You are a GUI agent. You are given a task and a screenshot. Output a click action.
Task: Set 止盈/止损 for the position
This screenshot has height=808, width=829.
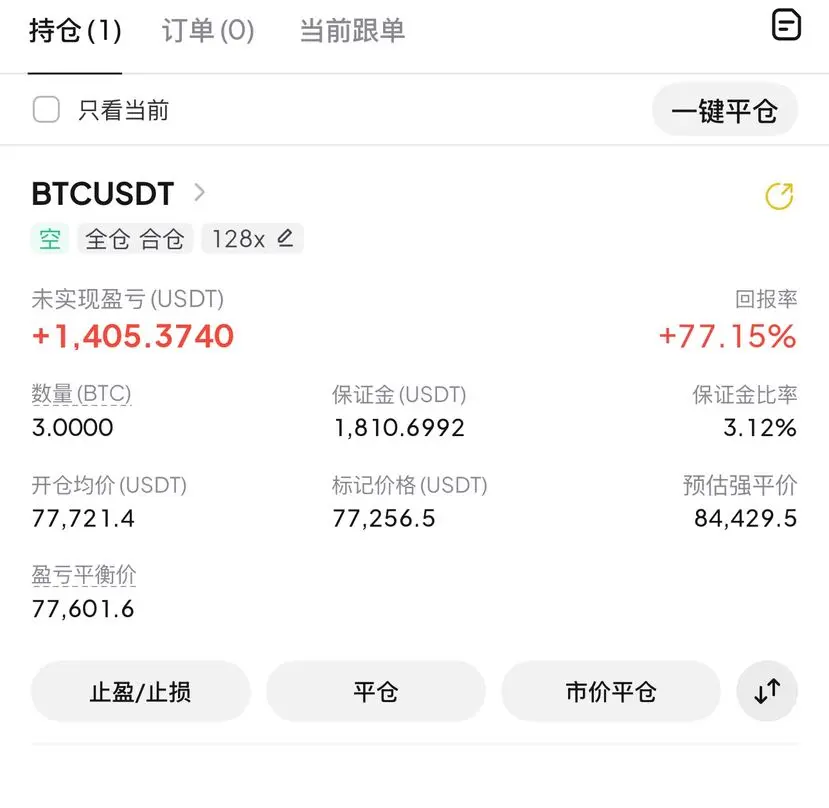140,691
